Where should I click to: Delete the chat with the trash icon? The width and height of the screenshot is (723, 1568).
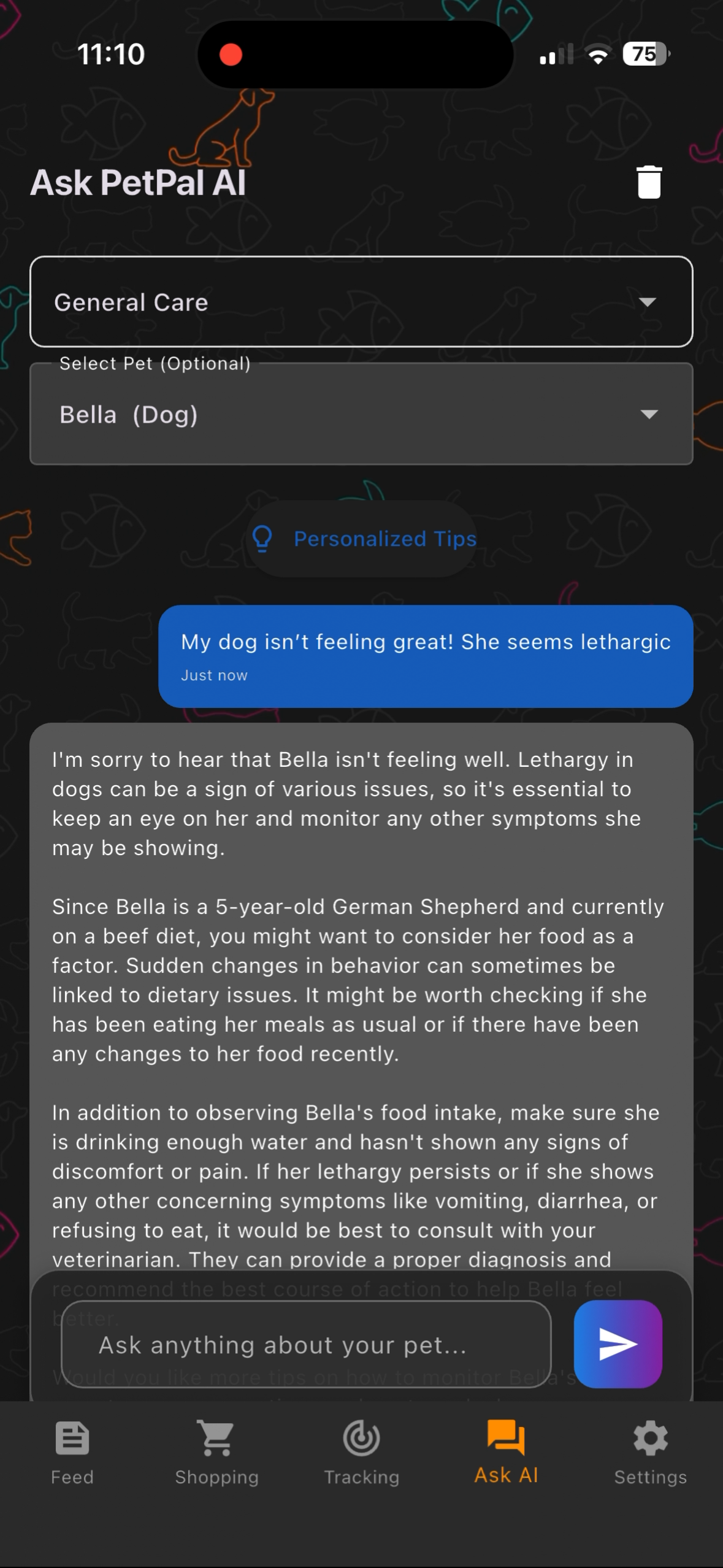649,182
